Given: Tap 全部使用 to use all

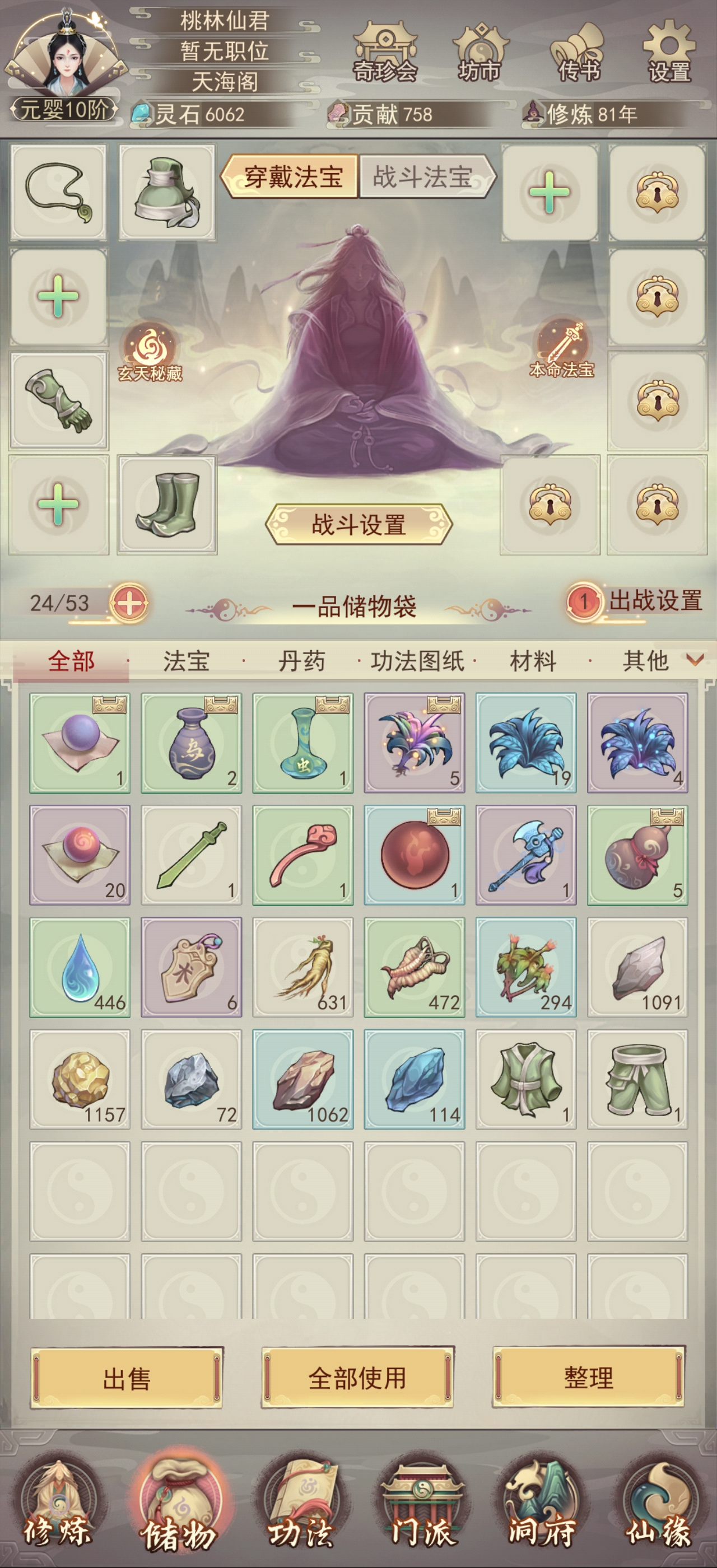Looking at the screenshot, I should [357, 1378].
